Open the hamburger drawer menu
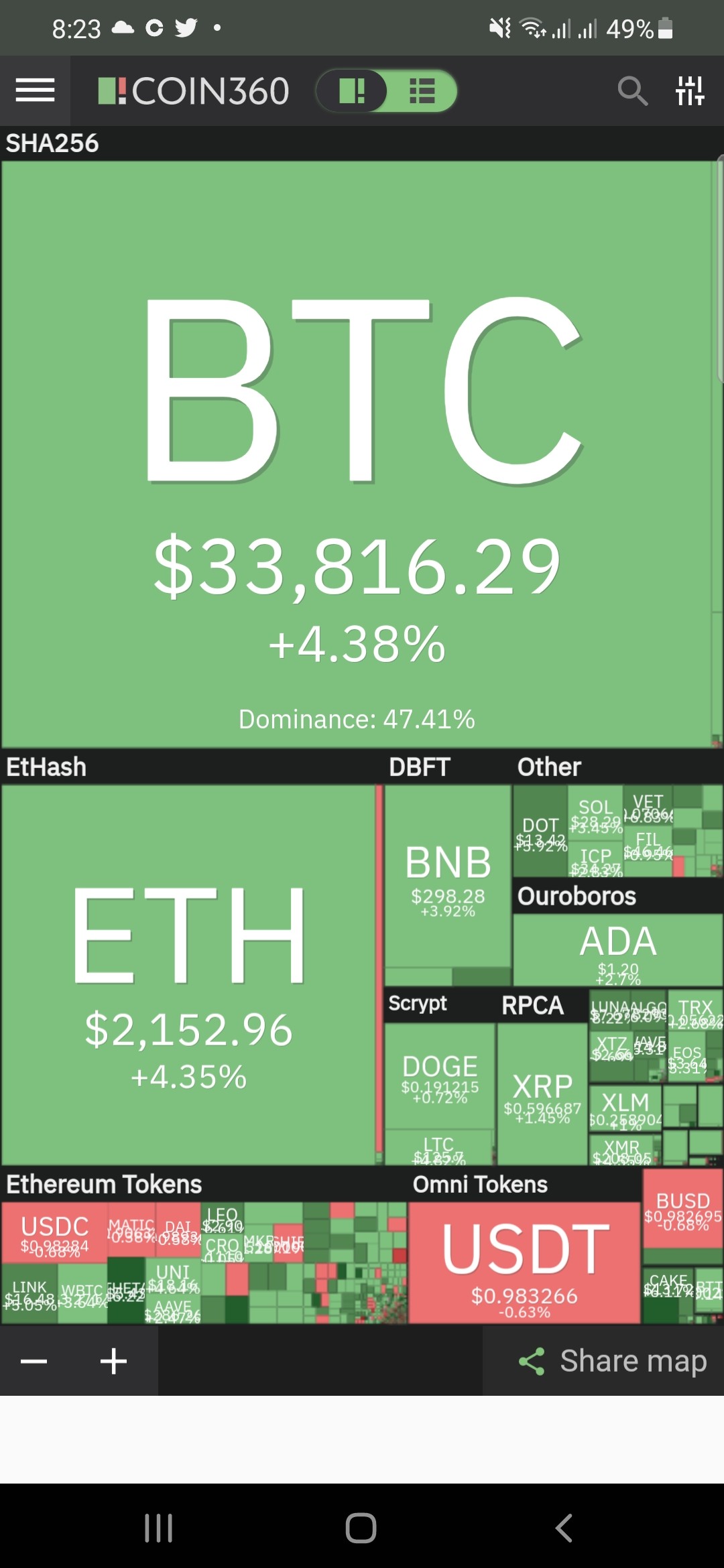 (35, 90)
